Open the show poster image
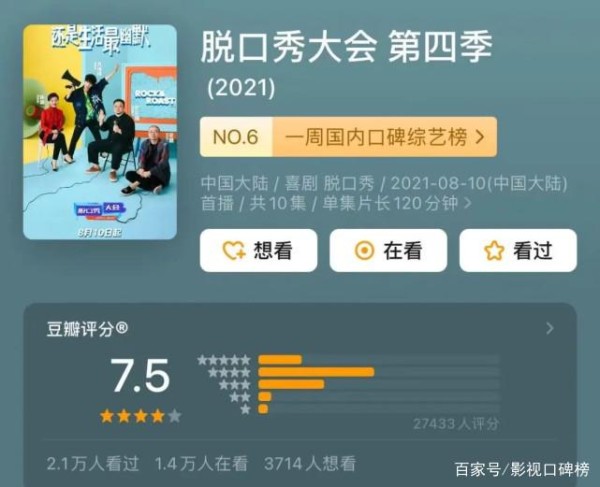 (x=100, y=132)
